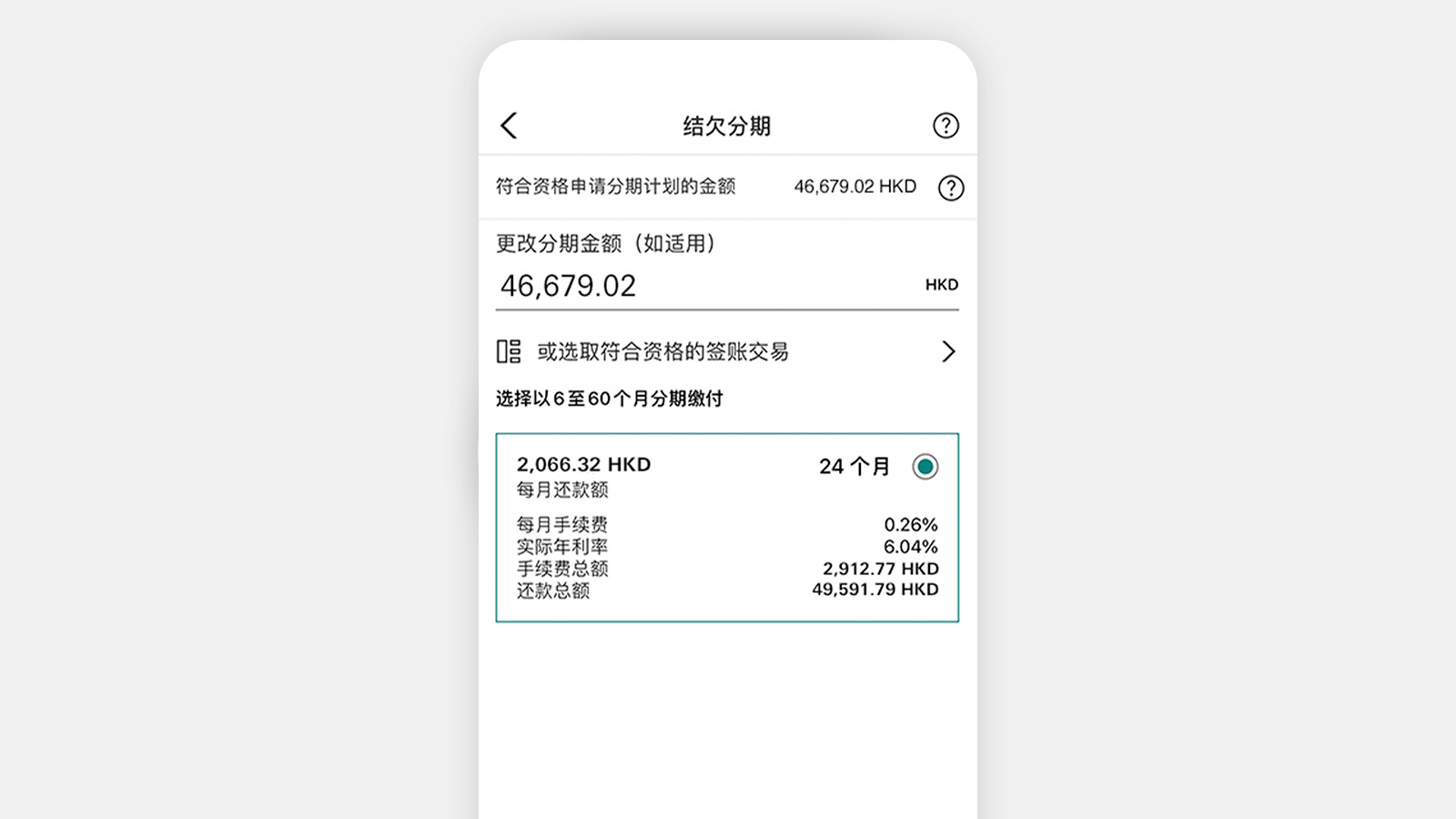Open help icon next to 46,679.02 HKD eligible amount
Screen dimensions: 1456x819
[x=951, y=187]
